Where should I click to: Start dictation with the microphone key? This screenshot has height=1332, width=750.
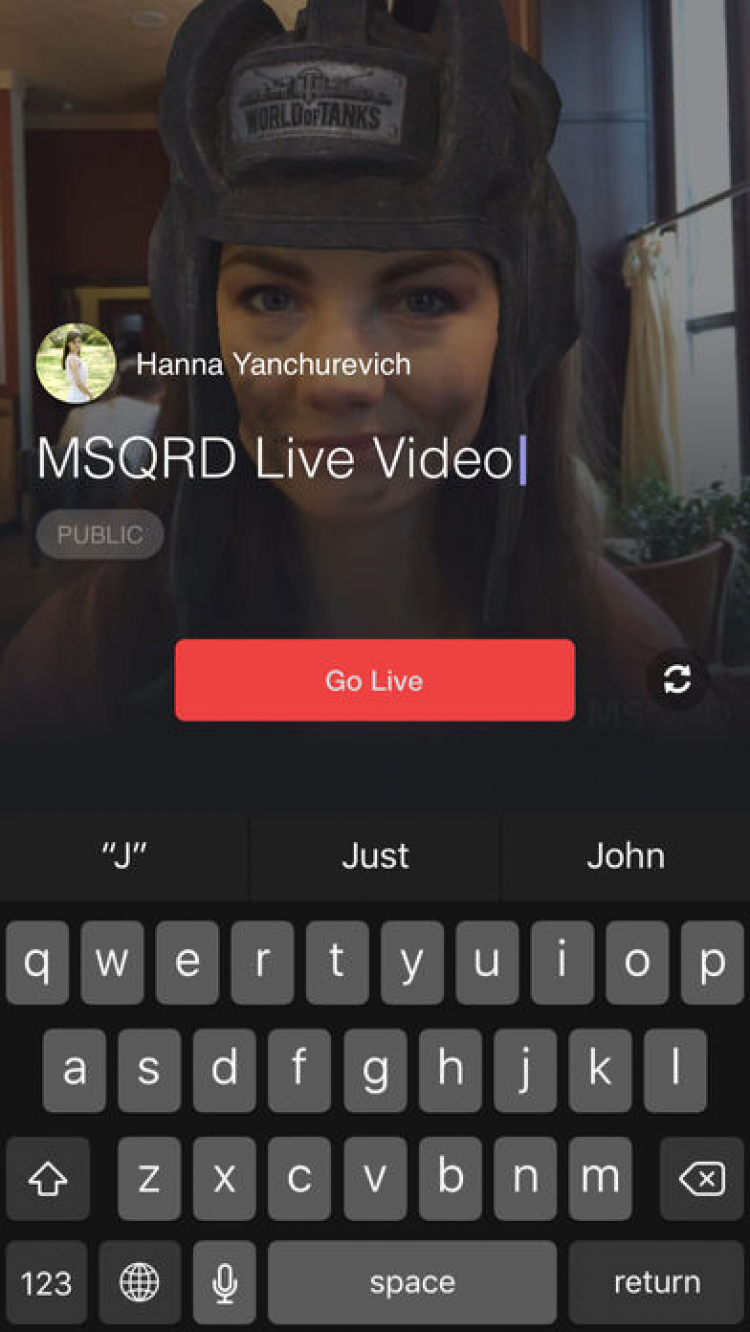225,1282
